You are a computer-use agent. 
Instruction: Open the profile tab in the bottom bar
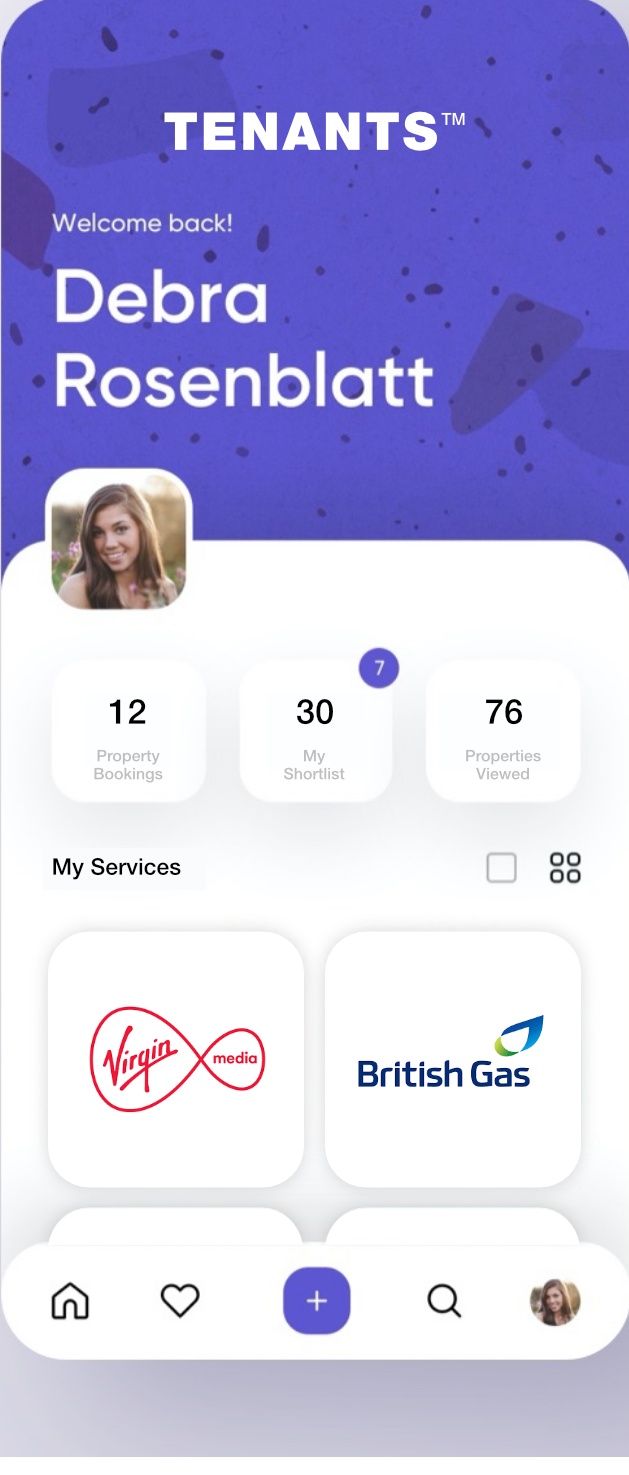click(555, 1301)
